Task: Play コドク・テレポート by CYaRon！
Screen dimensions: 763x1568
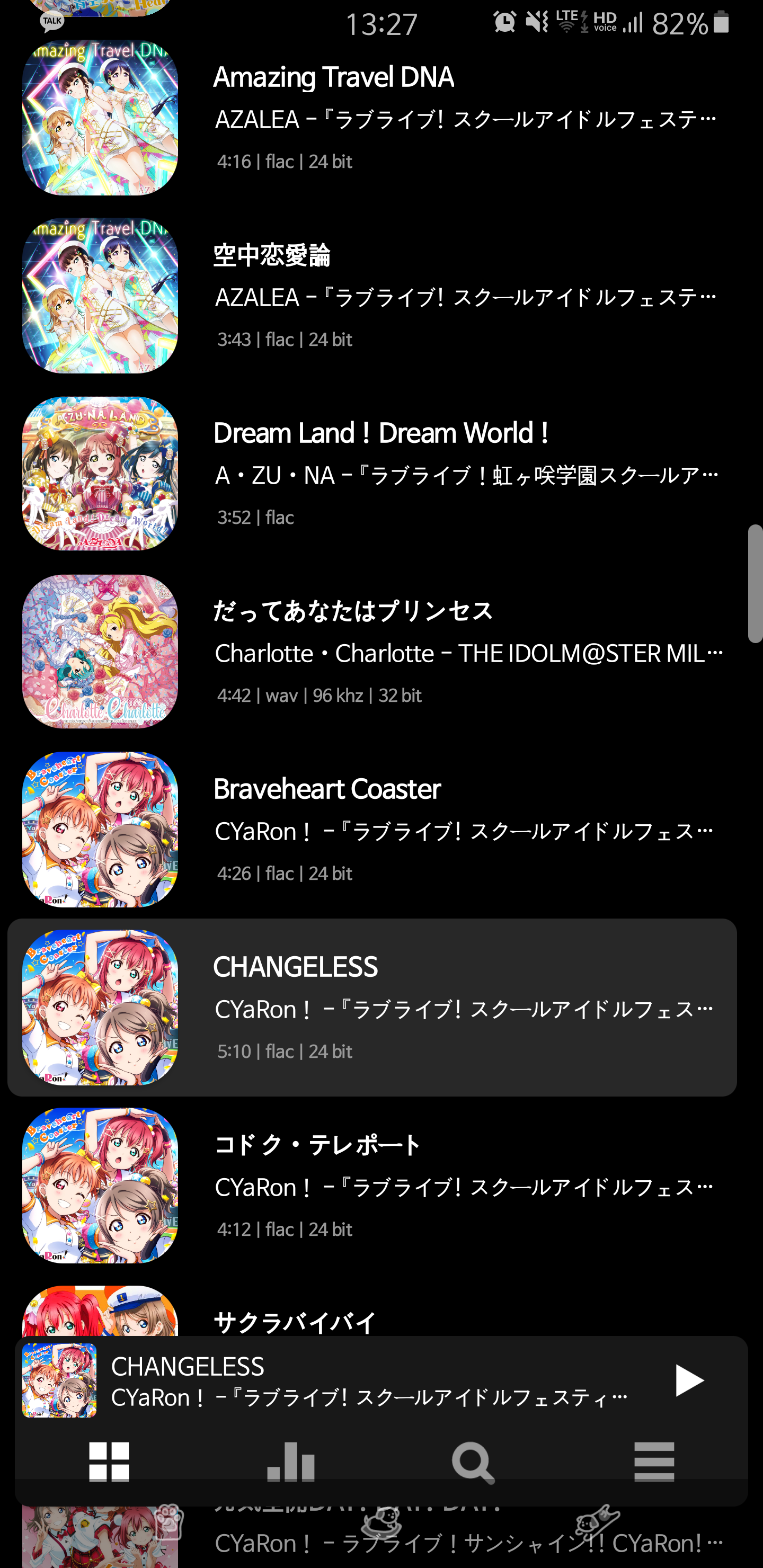Action: 378,1186
